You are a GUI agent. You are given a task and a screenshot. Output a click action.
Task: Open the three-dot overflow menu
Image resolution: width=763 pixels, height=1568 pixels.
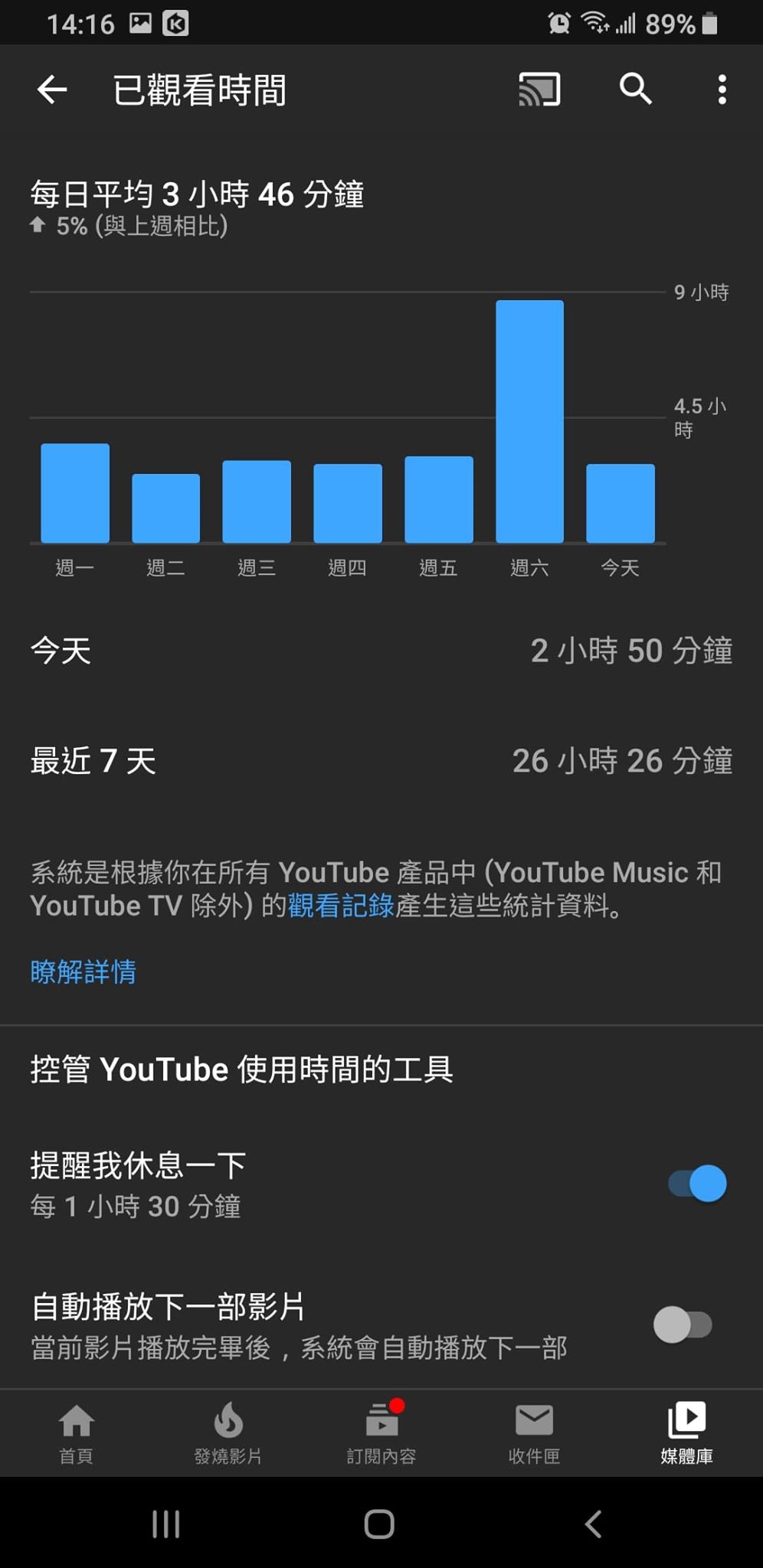pyautogui.click(x=722, y=90)
